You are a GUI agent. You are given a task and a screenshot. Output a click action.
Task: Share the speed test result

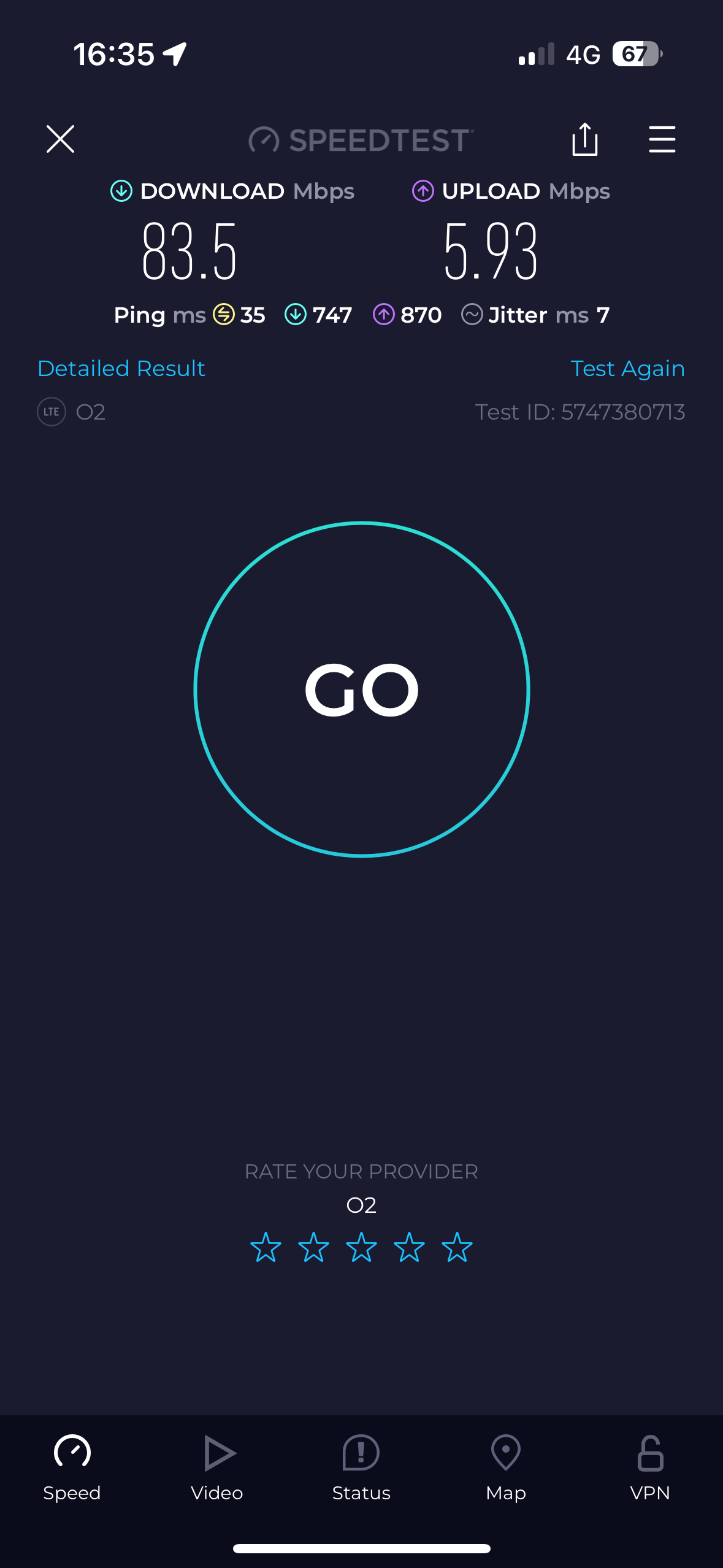click(585, 139)
